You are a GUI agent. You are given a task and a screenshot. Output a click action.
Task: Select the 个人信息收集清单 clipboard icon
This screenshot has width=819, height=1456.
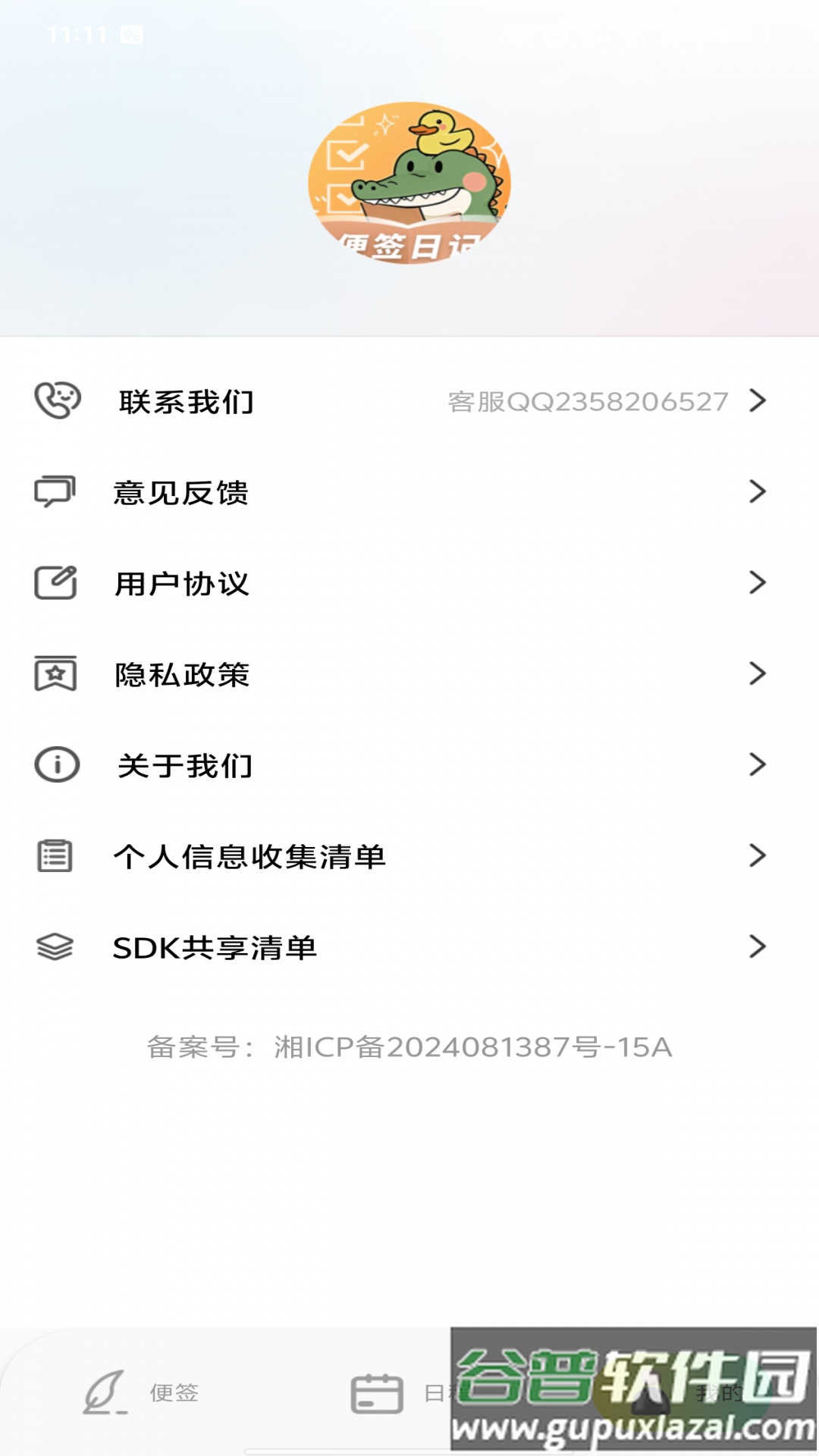(x=55, y=855)
